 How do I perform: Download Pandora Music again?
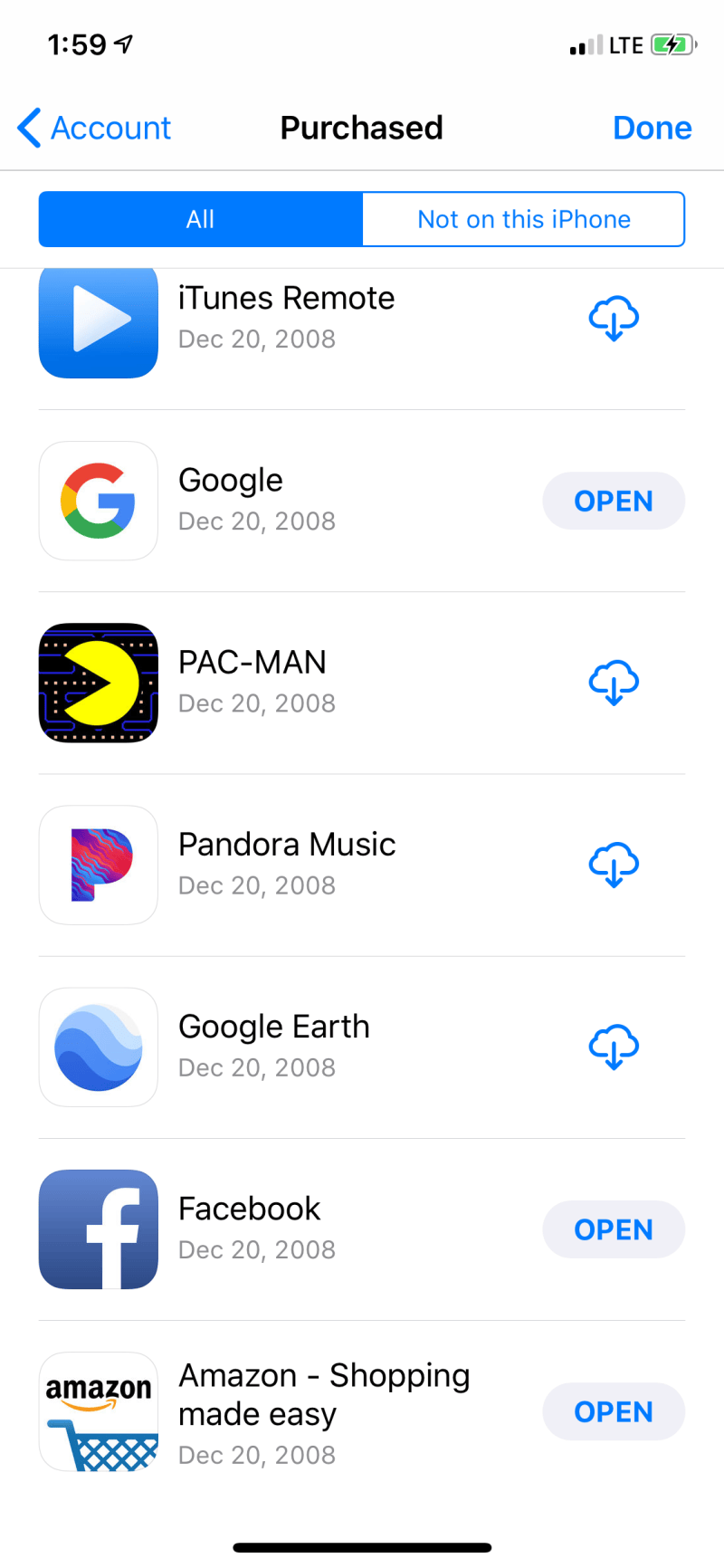(x=614, y=865)
